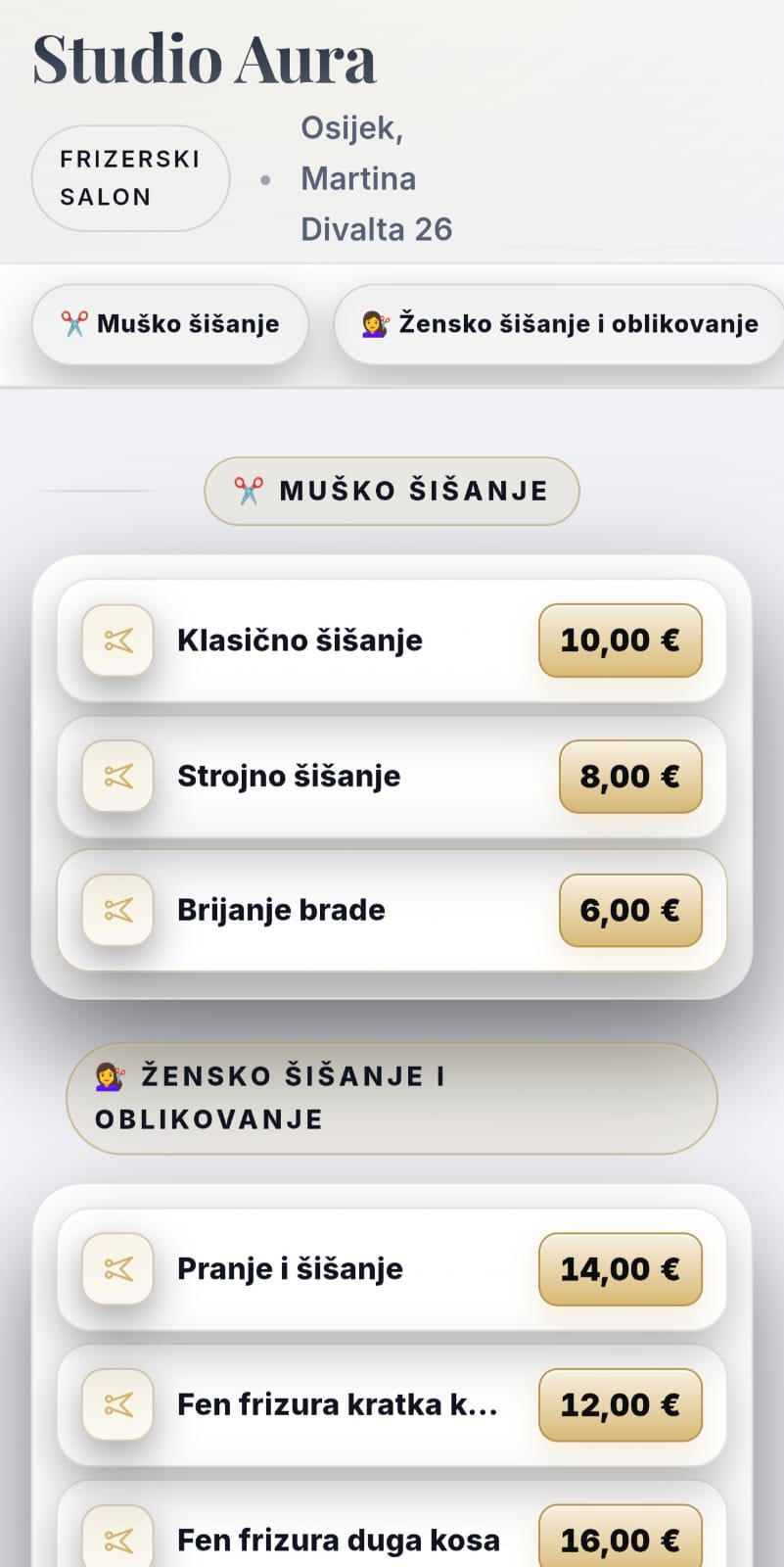Click the address Martina Divalta 26 link
This screenshot has height=1567, width=784.
(x=377, y=178)
